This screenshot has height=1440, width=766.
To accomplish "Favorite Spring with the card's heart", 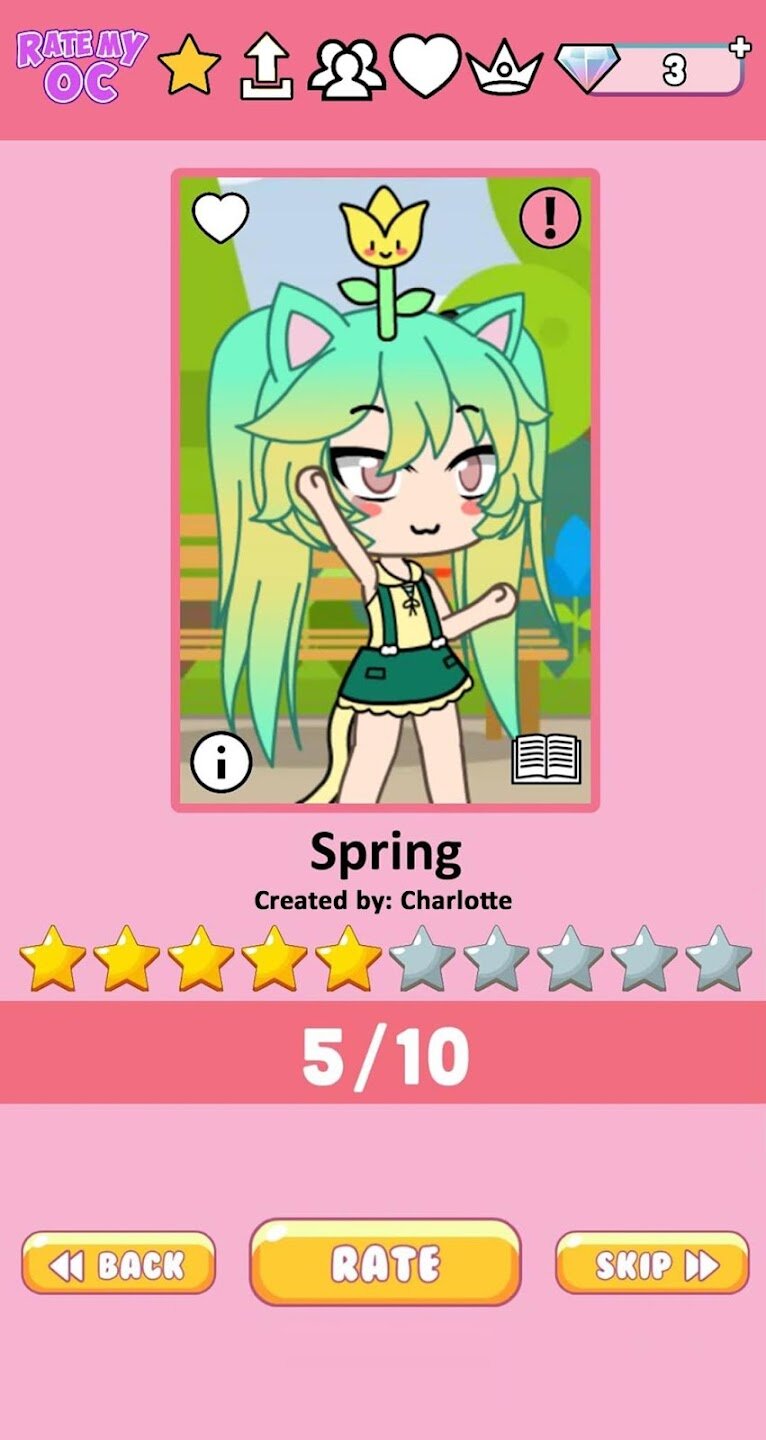I will (x=220, y=218).
